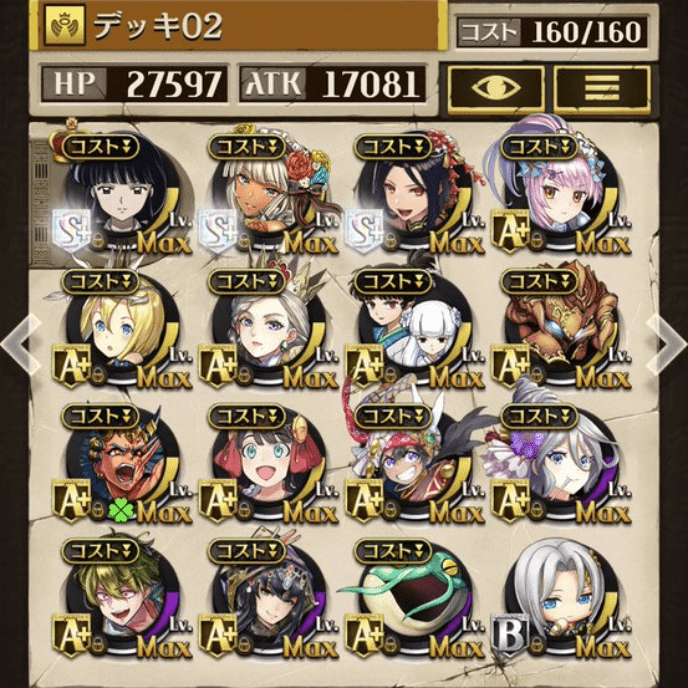Tap the eye visibility button
Screen dimensions: 688x688
click(495, 88)
